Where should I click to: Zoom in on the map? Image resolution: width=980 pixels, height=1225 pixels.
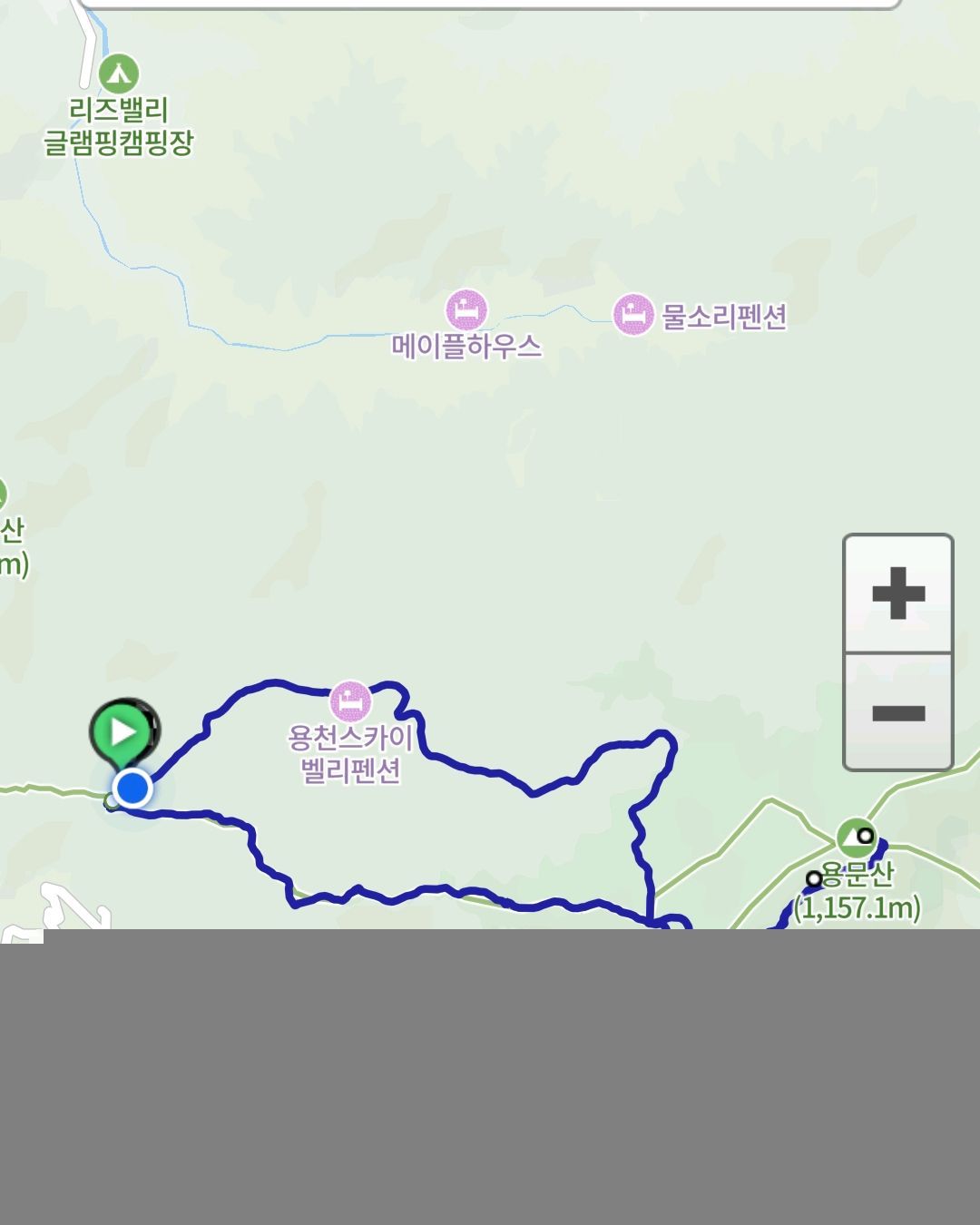[897, 593]
